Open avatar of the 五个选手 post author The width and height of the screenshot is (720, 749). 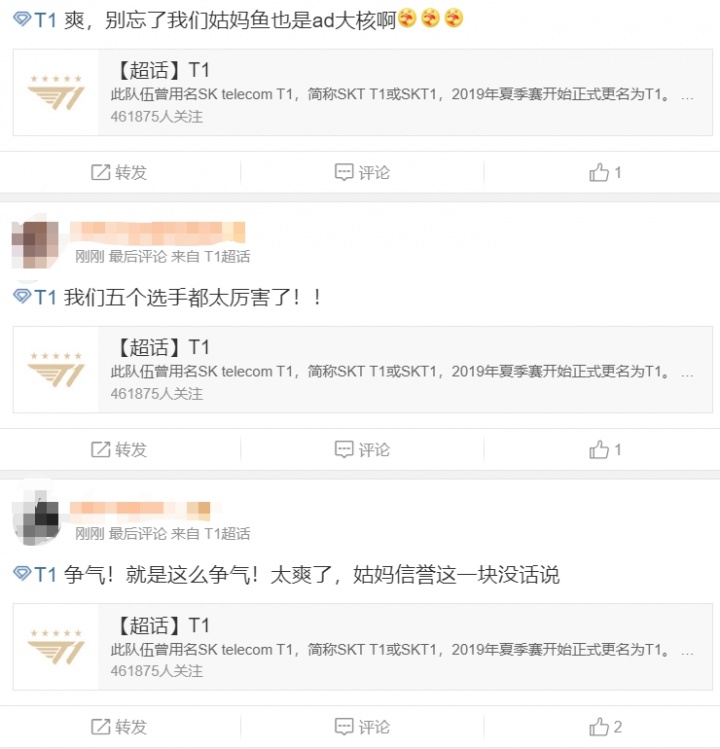point(35,240)
